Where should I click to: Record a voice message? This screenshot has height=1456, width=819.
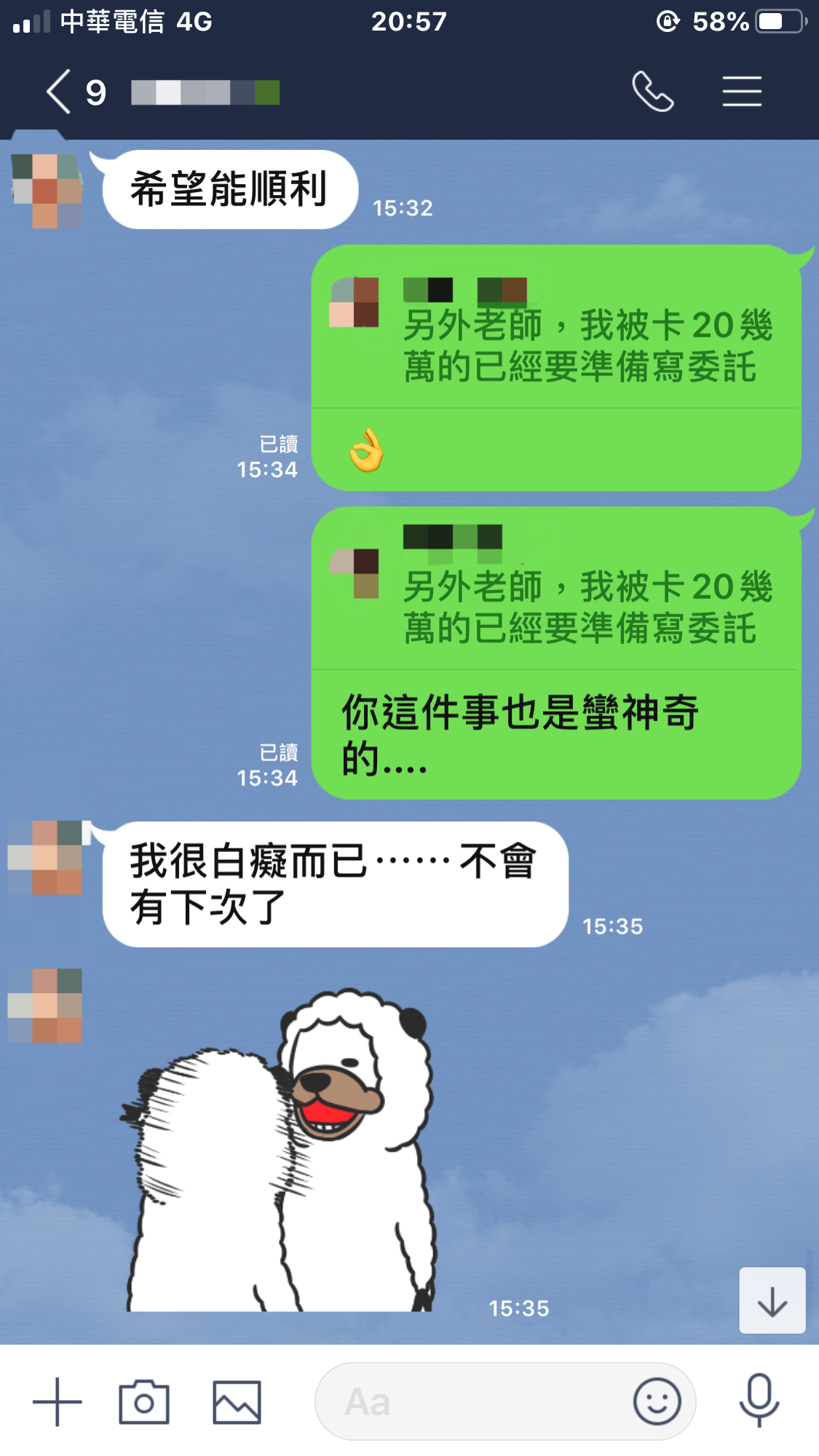point(759,1400)
